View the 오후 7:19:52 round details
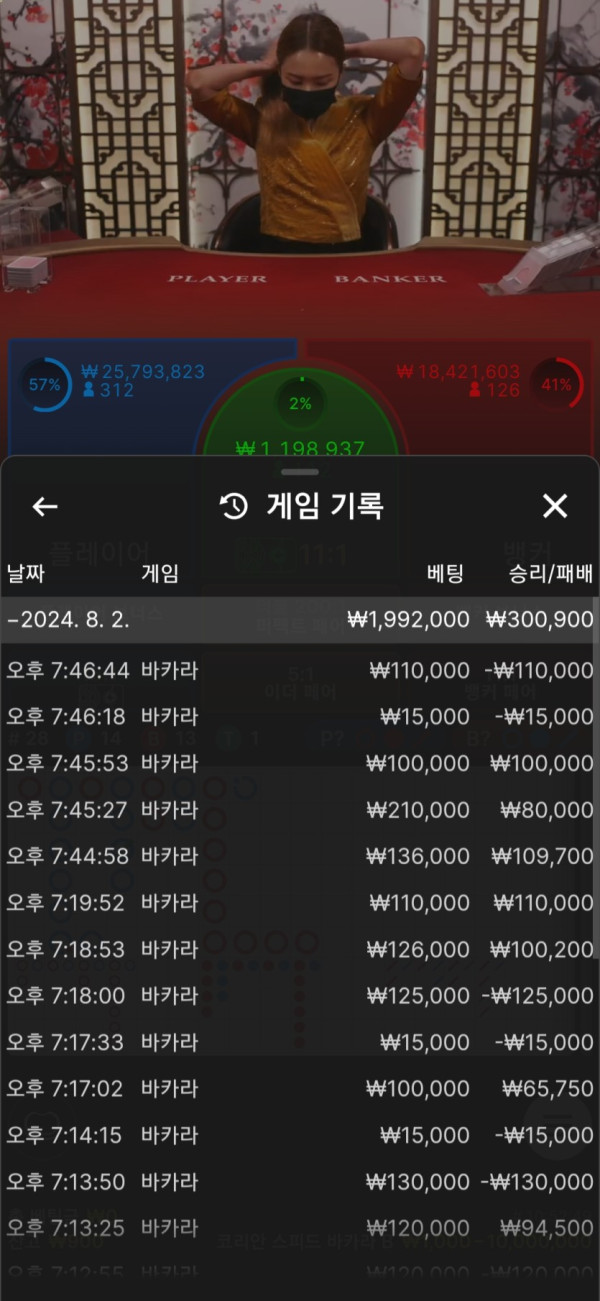The image size is (600, 1301). point(298,903)
